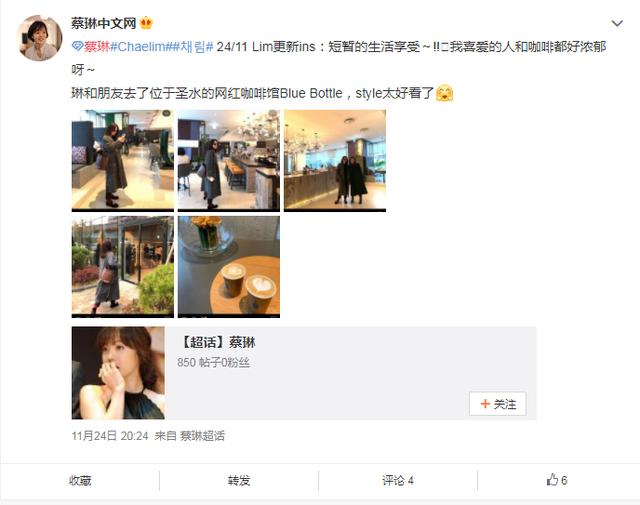View photo of two coffee cups
The height and width of the screenshot is (505, 640).
228,266
